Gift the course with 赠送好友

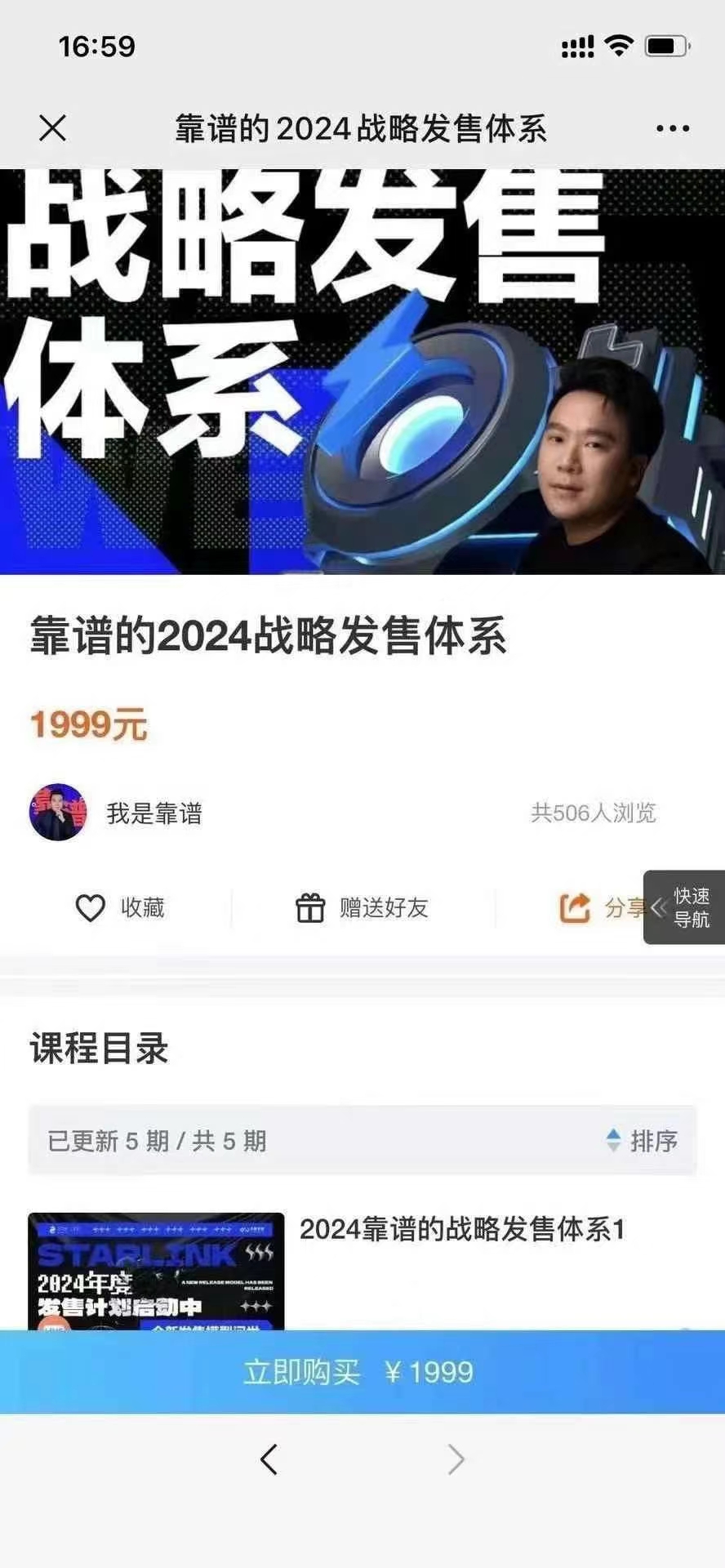[x=362, y=907]
